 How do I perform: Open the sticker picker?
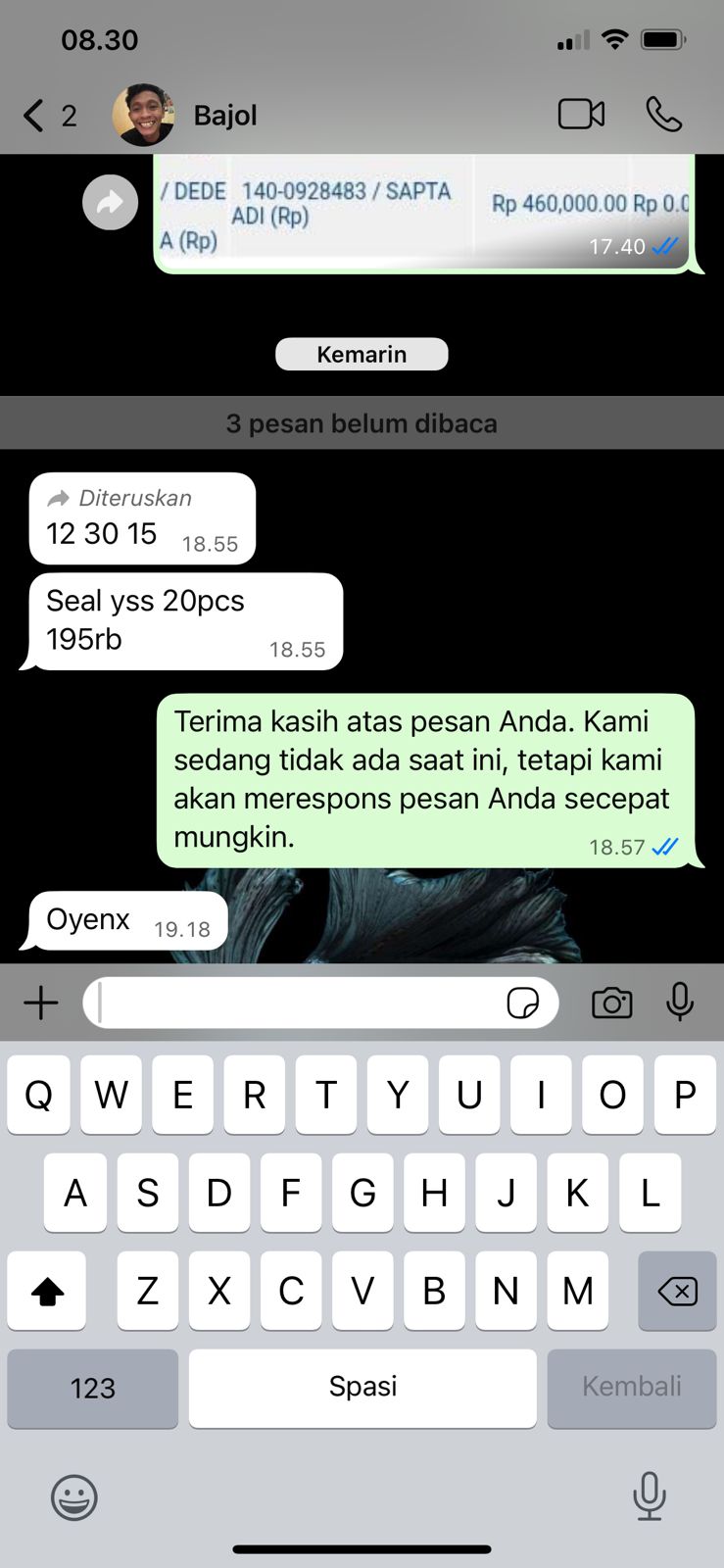point(523,1003)
